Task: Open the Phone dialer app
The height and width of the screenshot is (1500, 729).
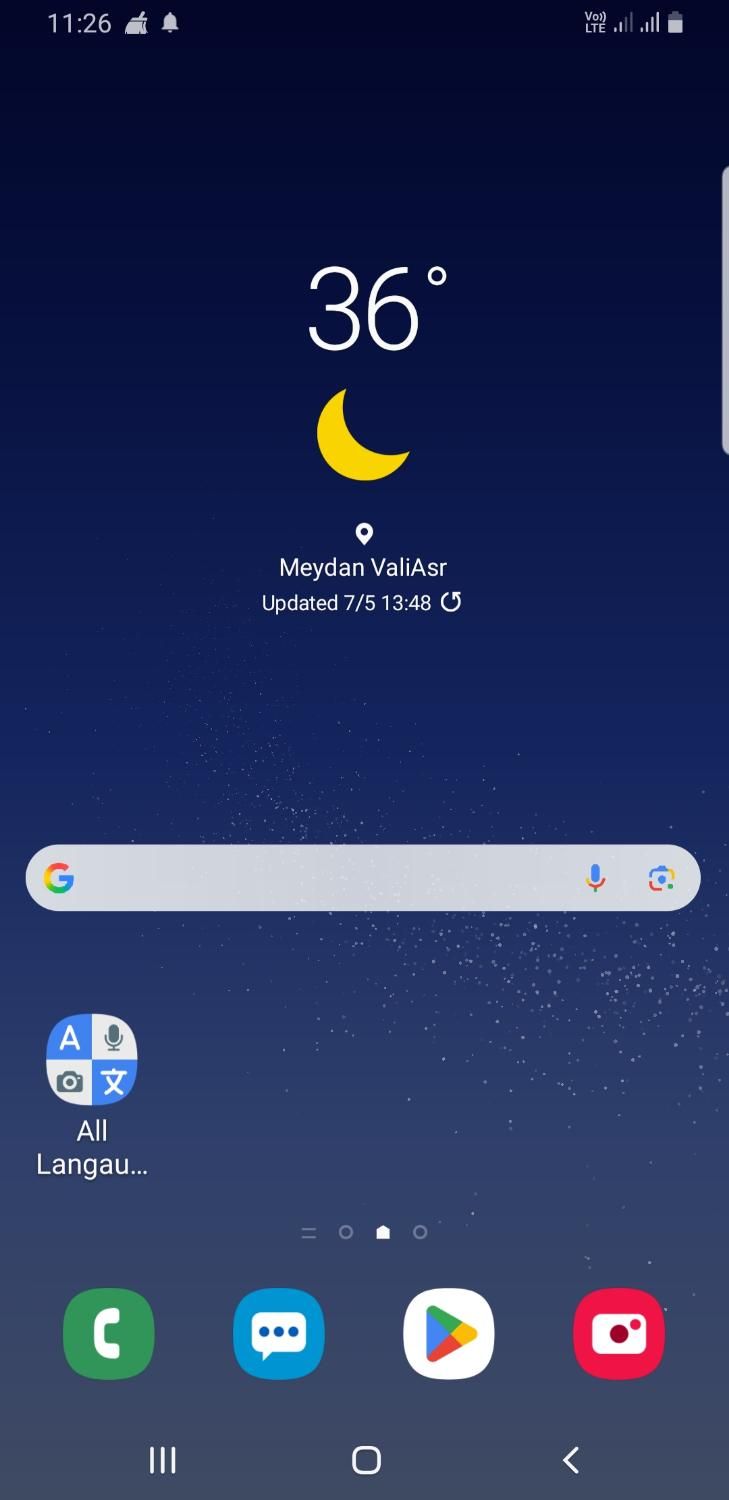Action: click(109, 1334)
